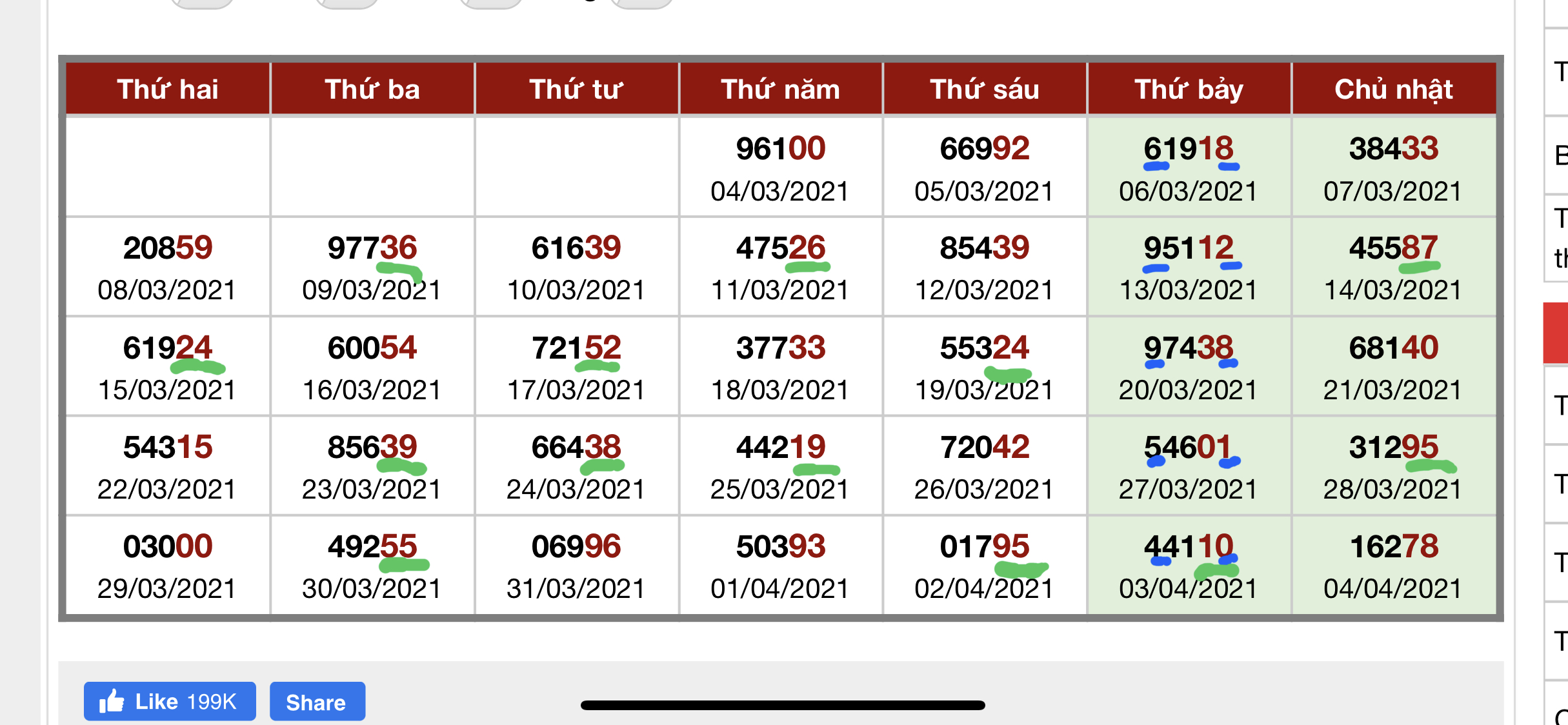Image resolution: width=1568 pixels, height=725 pixels.
Task: Tap the Facebook Like button
Action: point(169,701)
